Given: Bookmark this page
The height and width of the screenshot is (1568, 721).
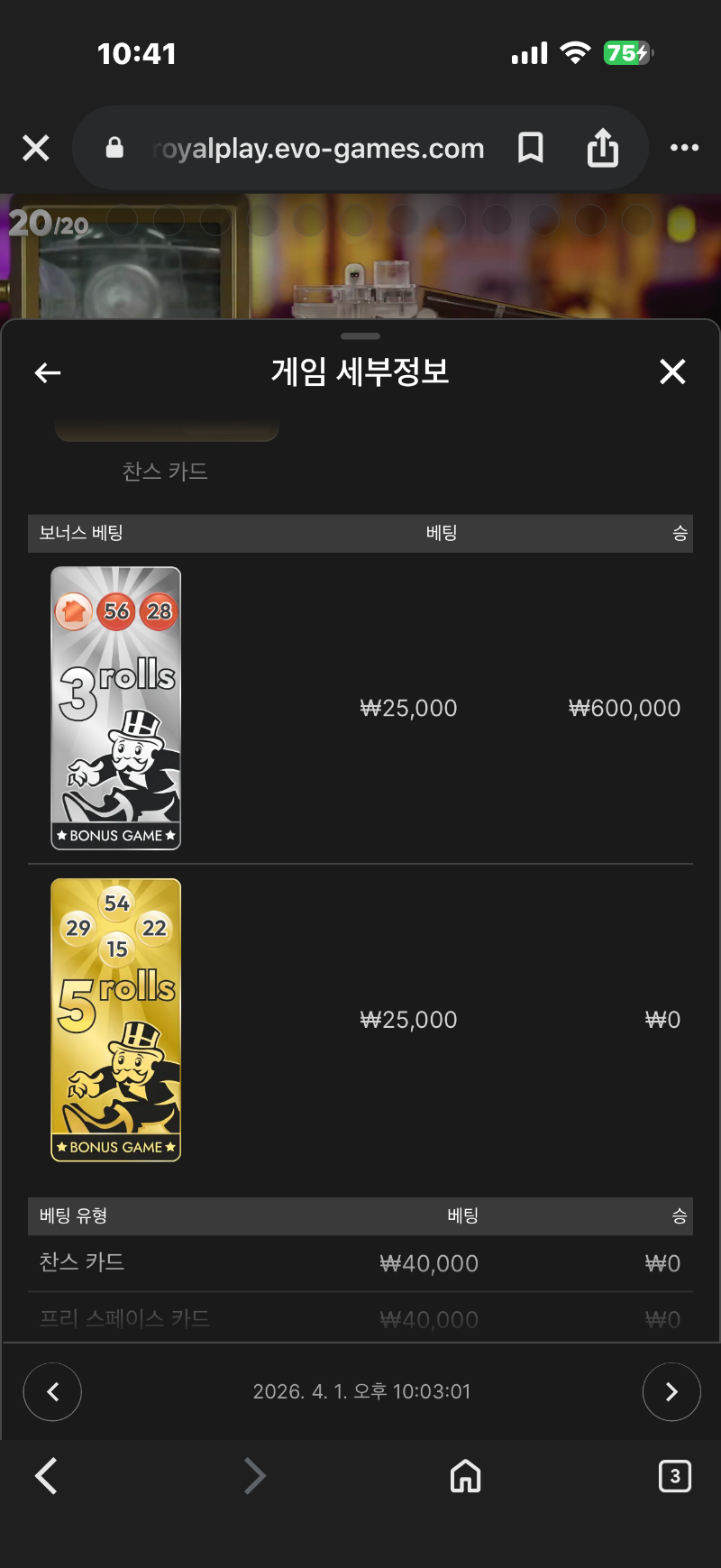Looking at the screenshot, I should click(531, 148).
